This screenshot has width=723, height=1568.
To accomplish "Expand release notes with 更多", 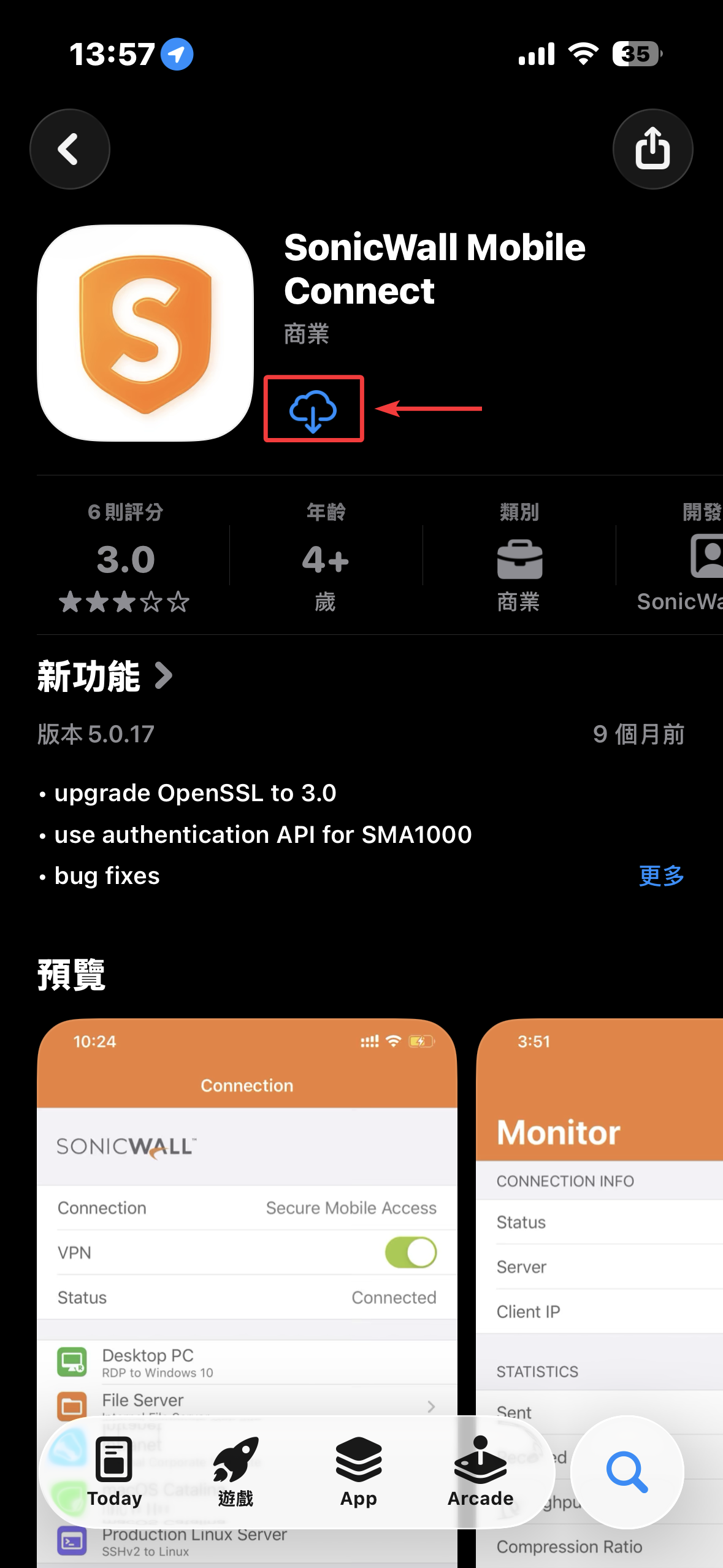I will coord(661,875).
